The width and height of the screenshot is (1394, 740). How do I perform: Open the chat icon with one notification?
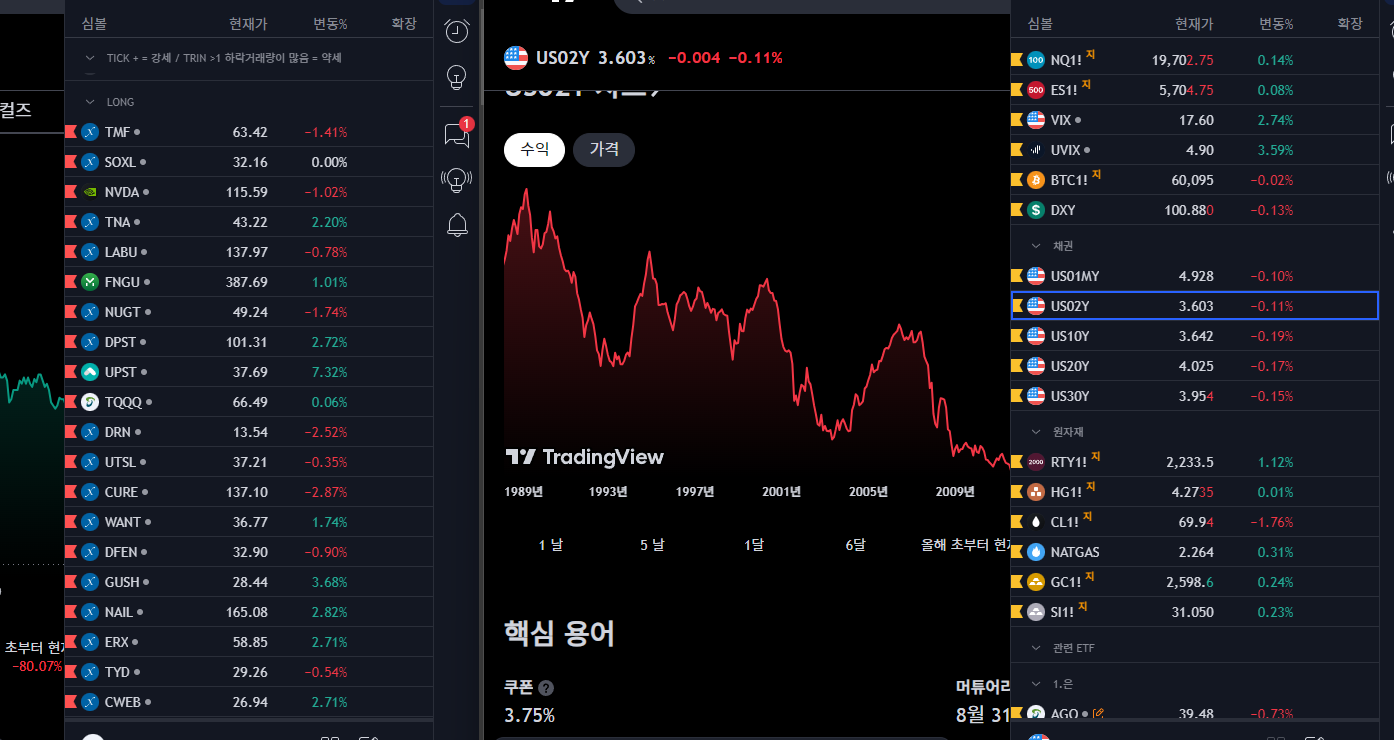pos(457,134)
